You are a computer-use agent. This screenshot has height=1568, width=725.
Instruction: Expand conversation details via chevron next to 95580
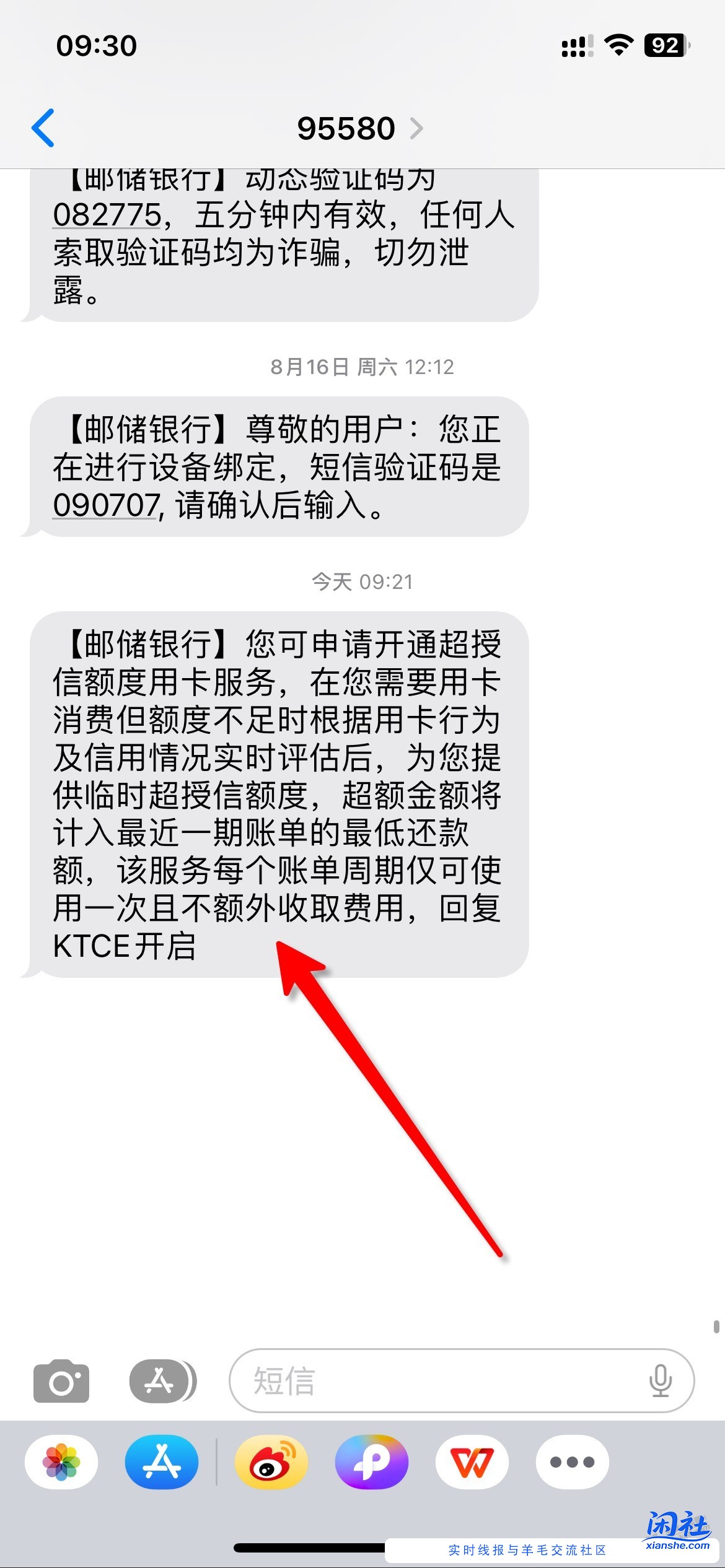coord(417,128)
